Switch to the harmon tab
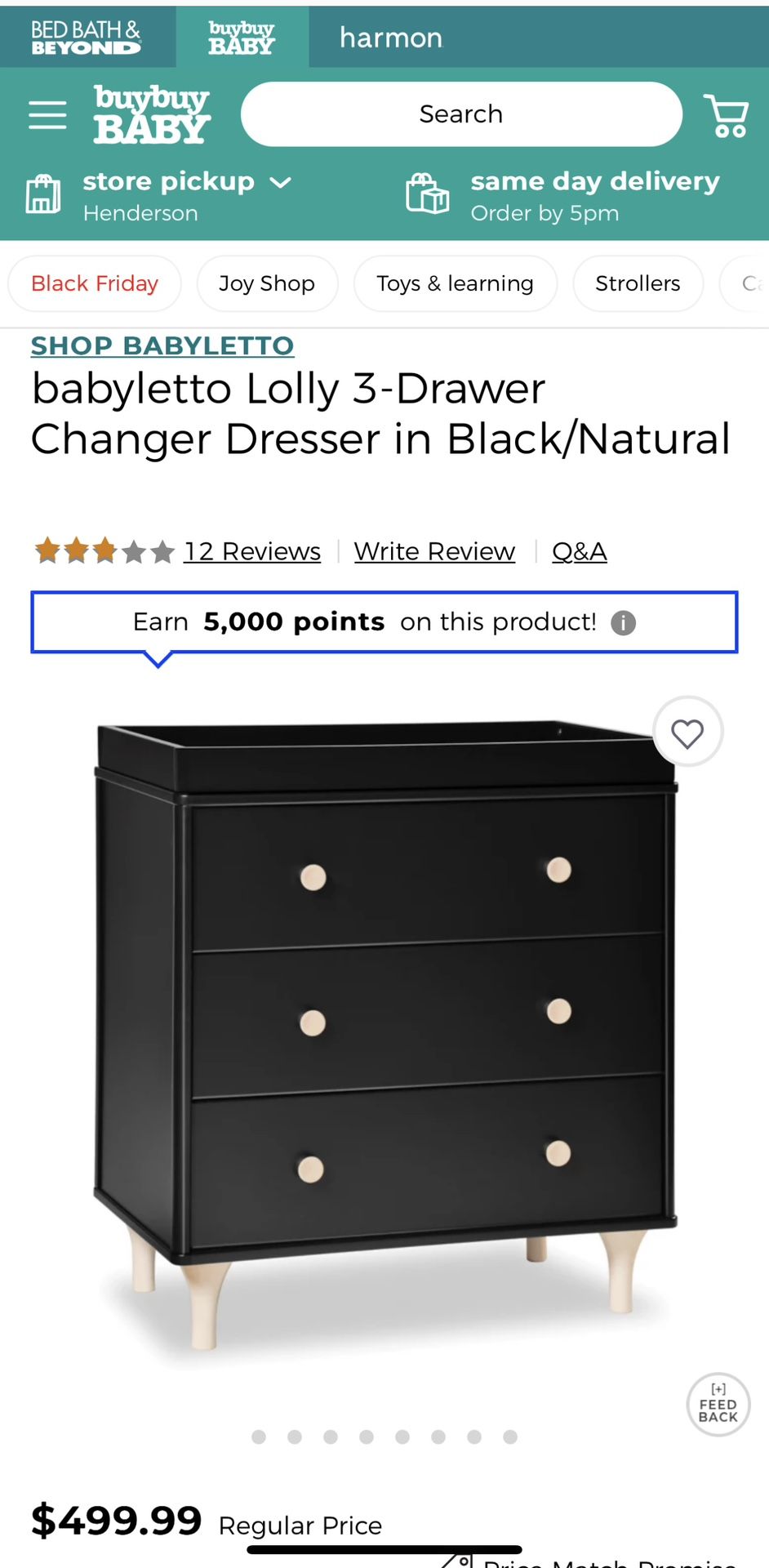This screenshot has width=769, height=1568. point(391,38)
